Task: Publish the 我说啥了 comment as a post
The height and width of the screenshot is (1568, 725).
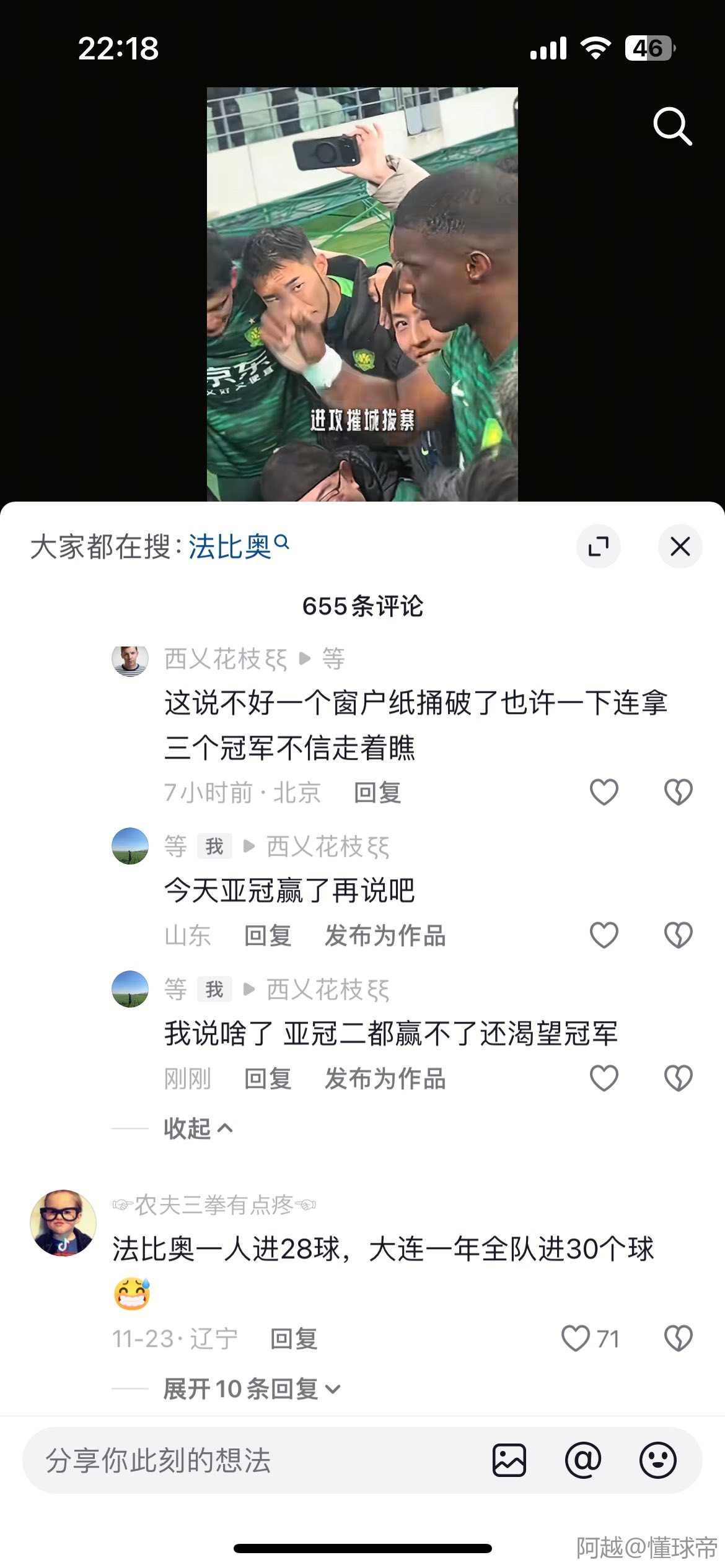Action: click(x=385, y=1078)
